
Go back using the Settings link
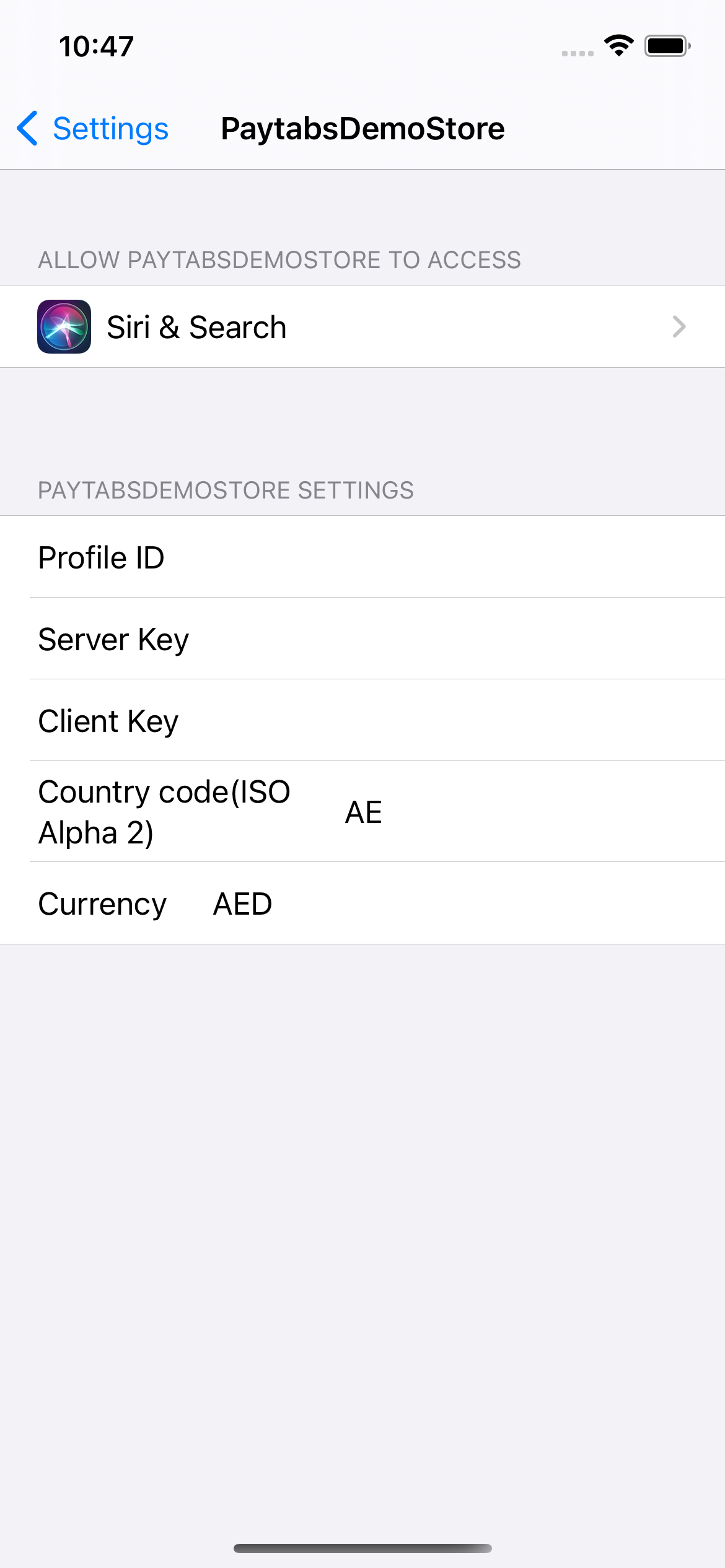[110, 128]
